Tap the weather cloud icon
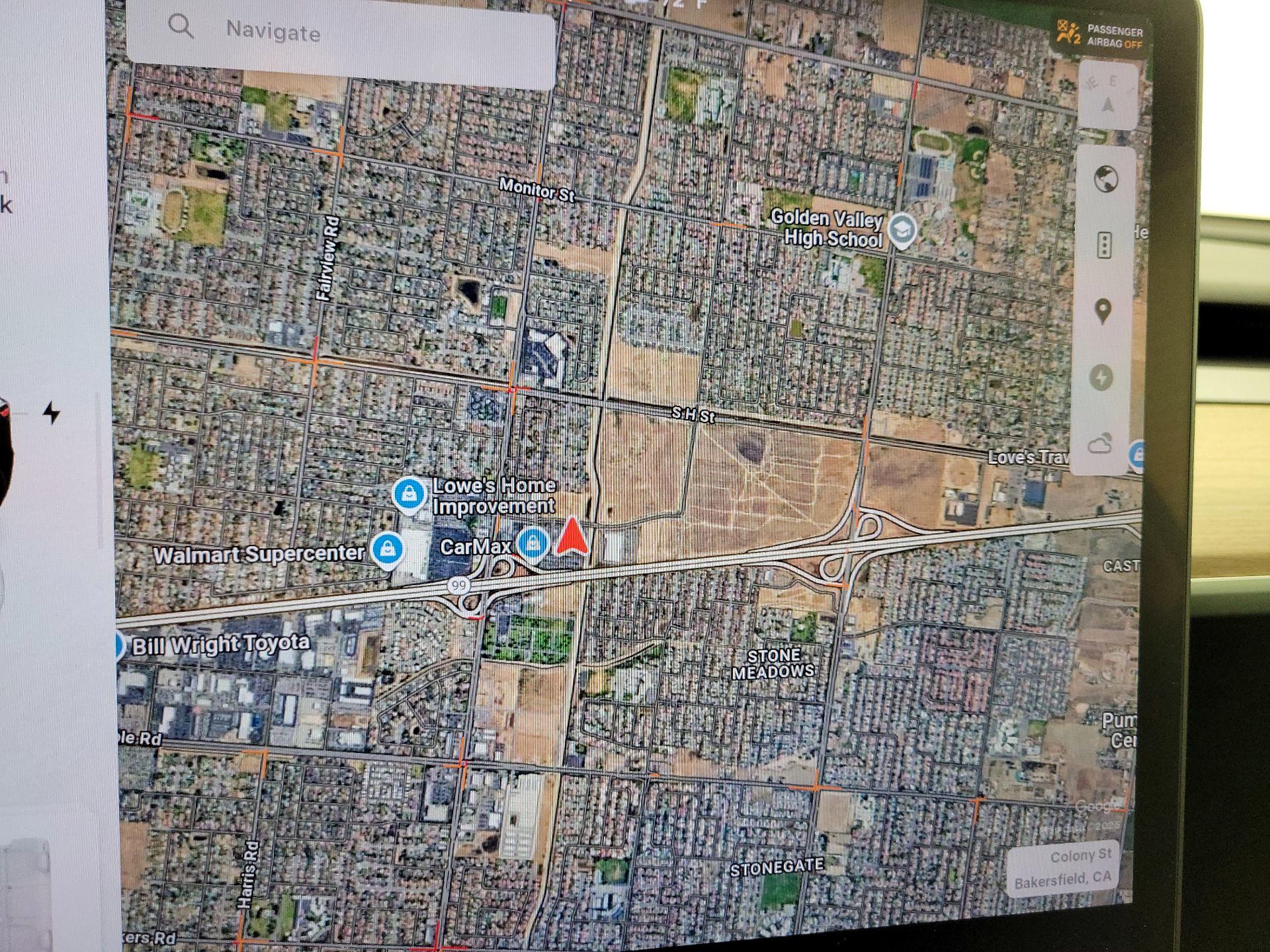Screen dimensions: 1270x952 point(1099,444)
